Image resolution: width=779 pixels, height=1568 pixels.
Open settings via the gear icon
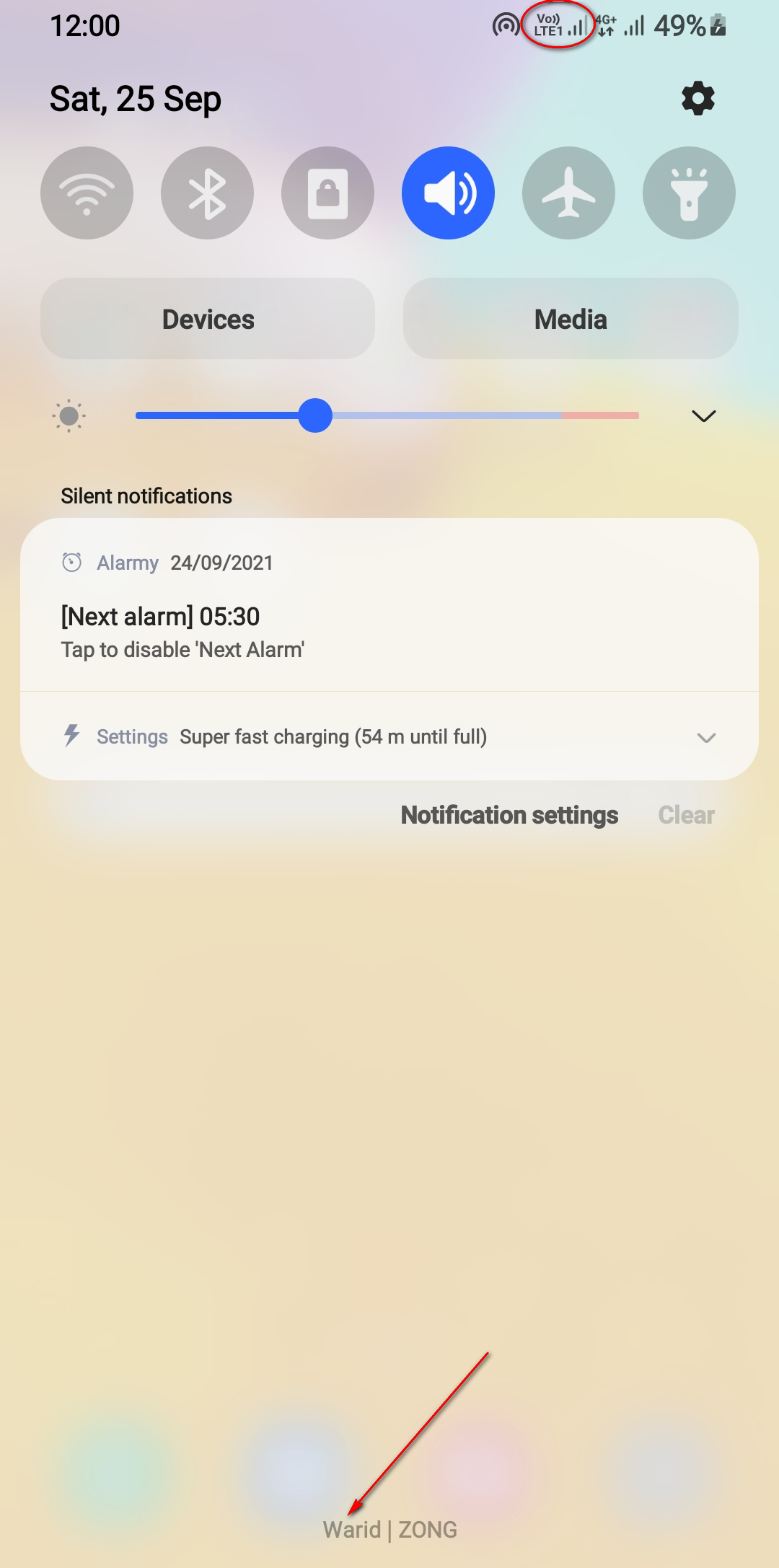coord(697,99)
